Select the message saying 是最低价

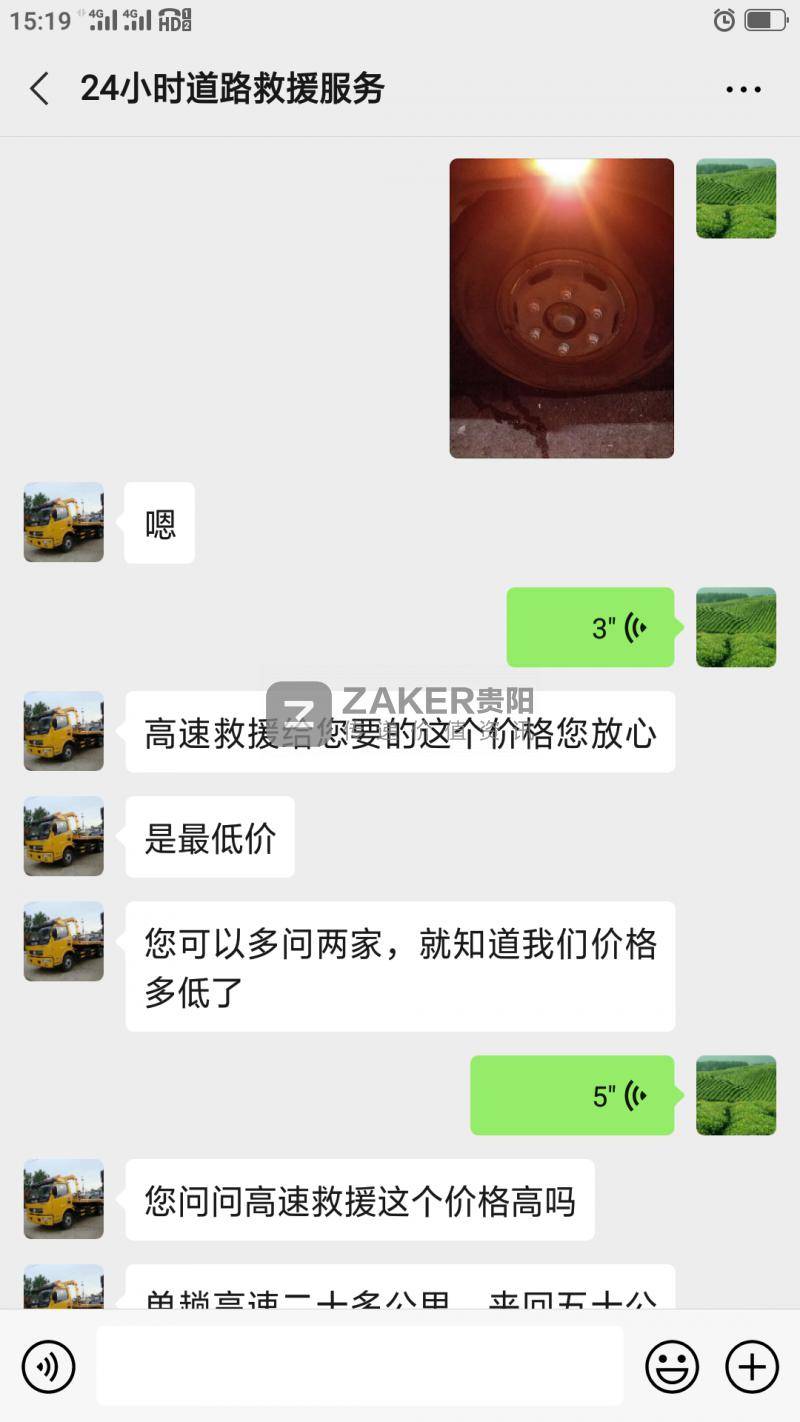[x=209, y=837]
